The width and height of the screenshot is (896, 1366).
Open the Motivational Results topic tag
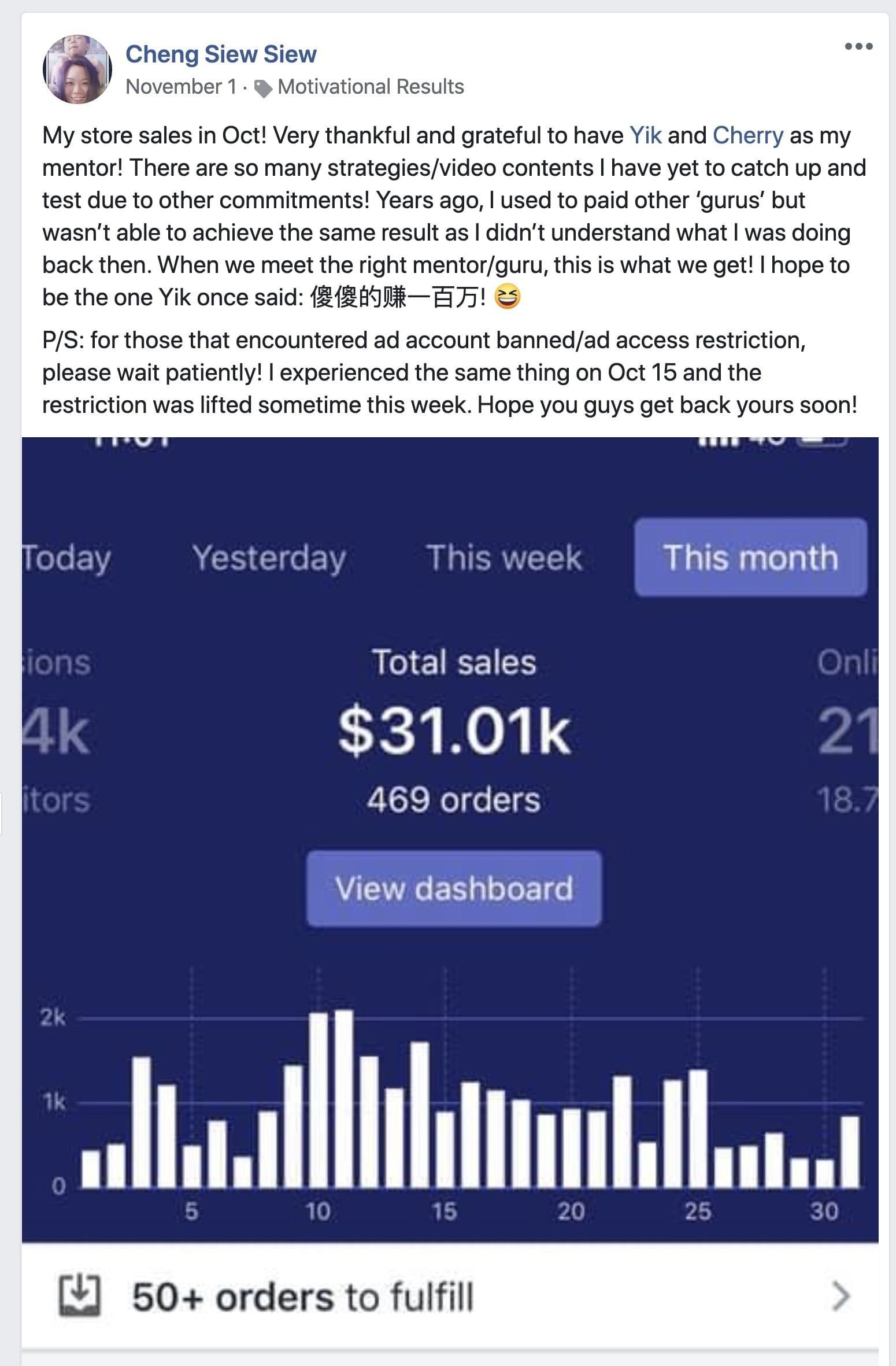coord(370,87)
